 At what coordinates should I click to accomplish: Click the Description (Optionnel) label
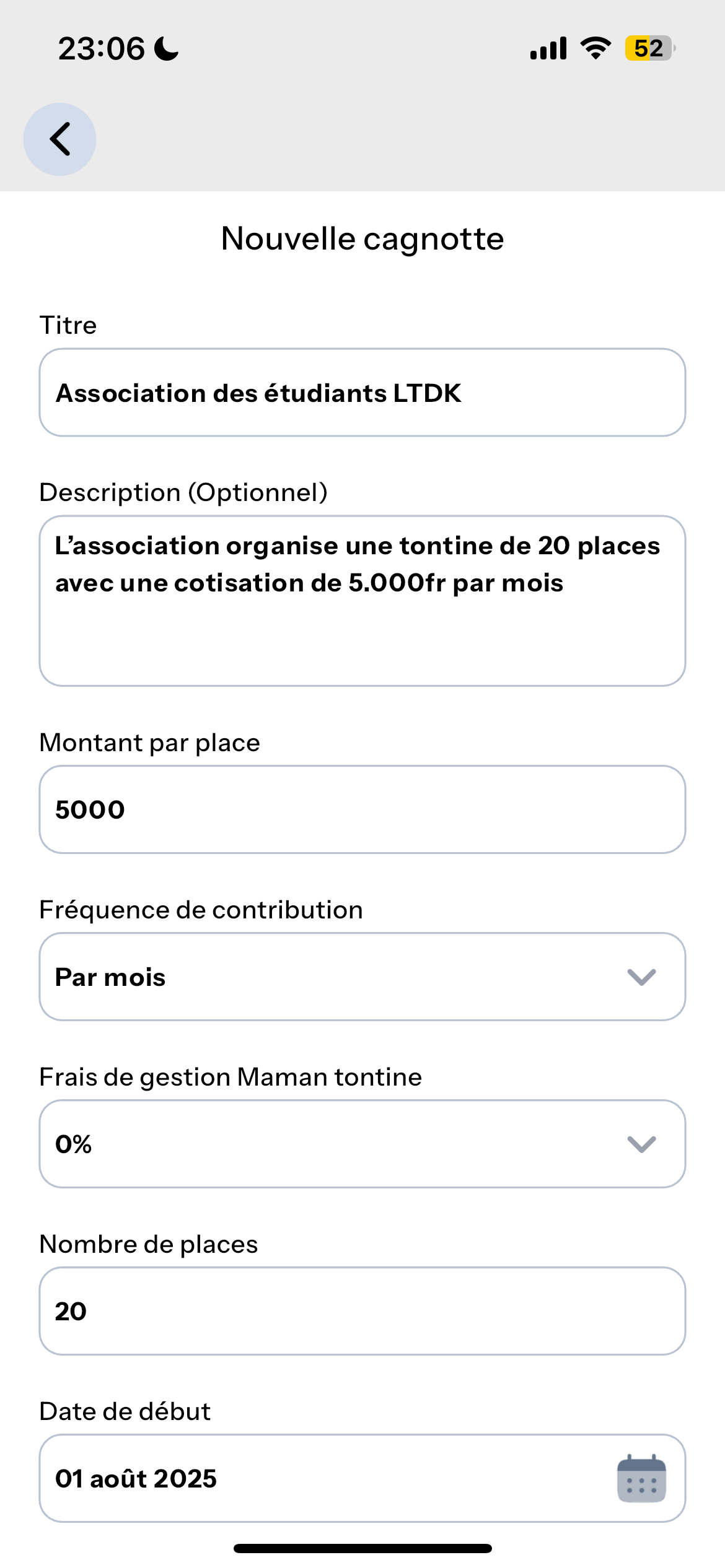tap(183, 492)
